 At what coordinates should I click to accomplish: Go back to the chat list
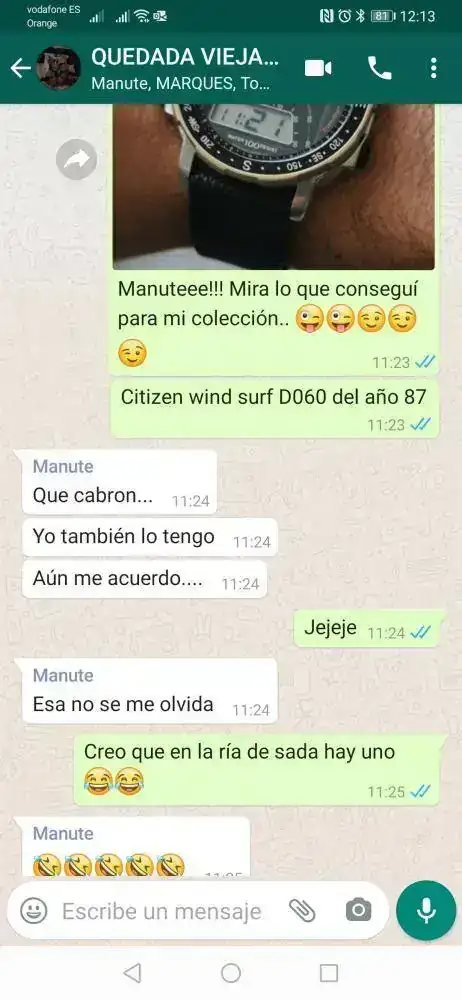[x=20, y=68]
